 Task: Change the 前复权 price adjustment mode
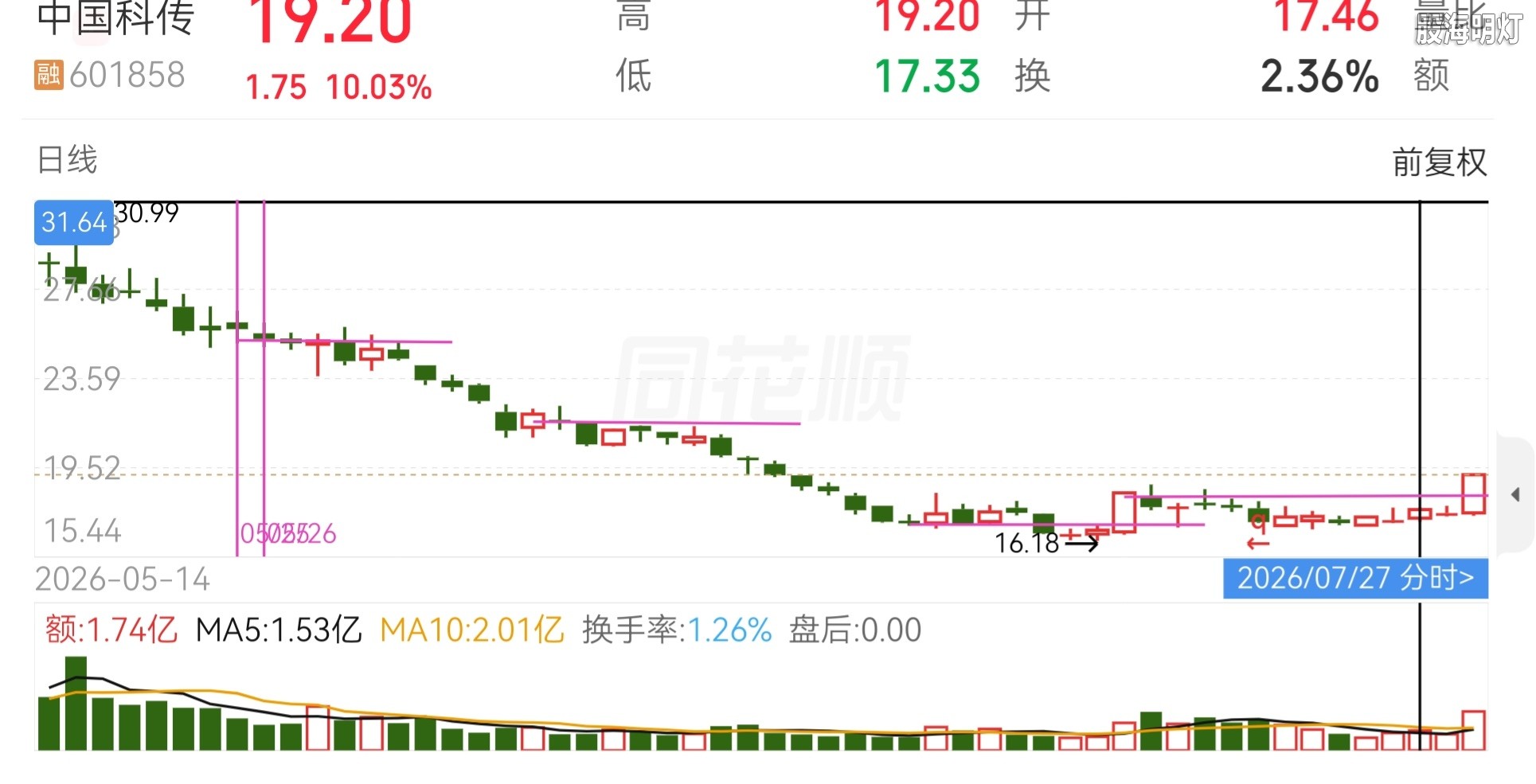(1439, 162)
